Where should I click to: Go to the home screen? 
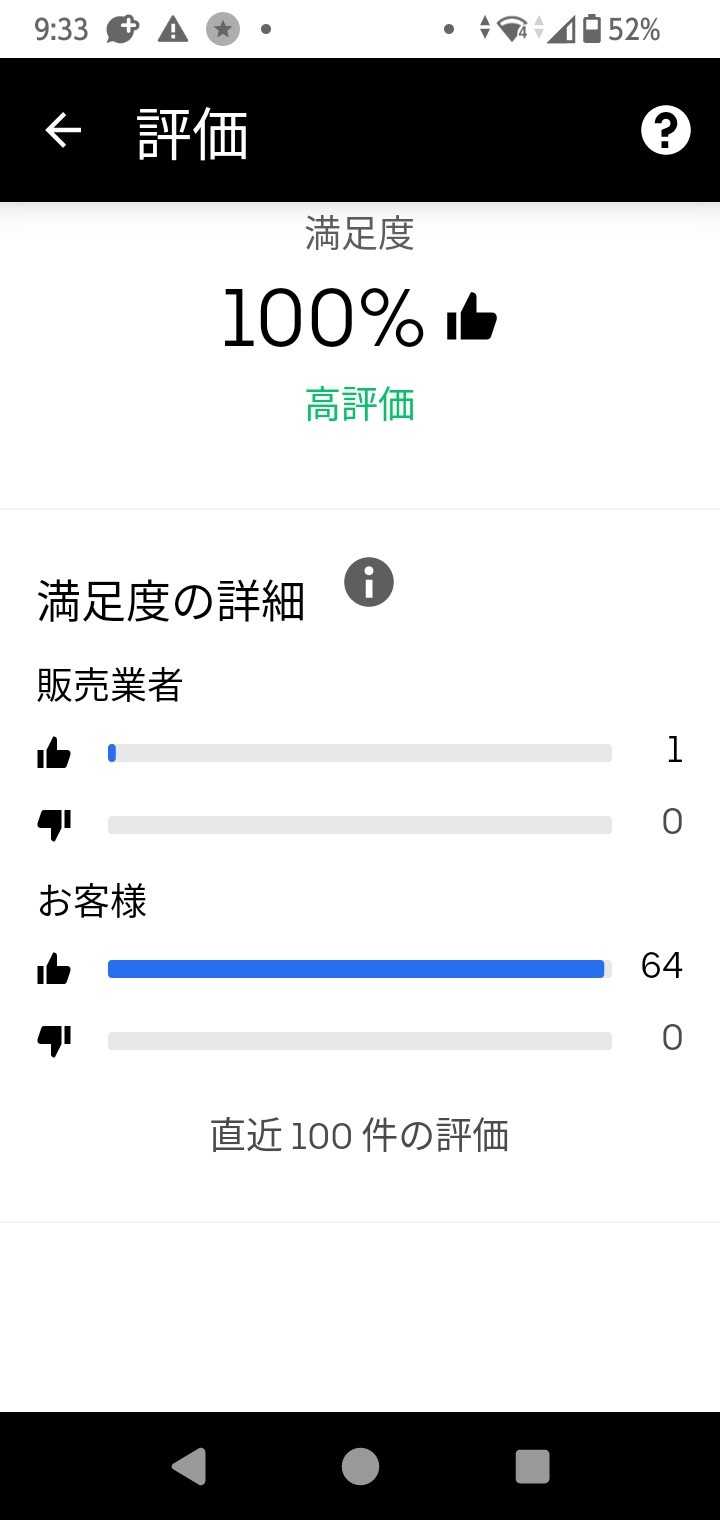(x=360, y=1466)
